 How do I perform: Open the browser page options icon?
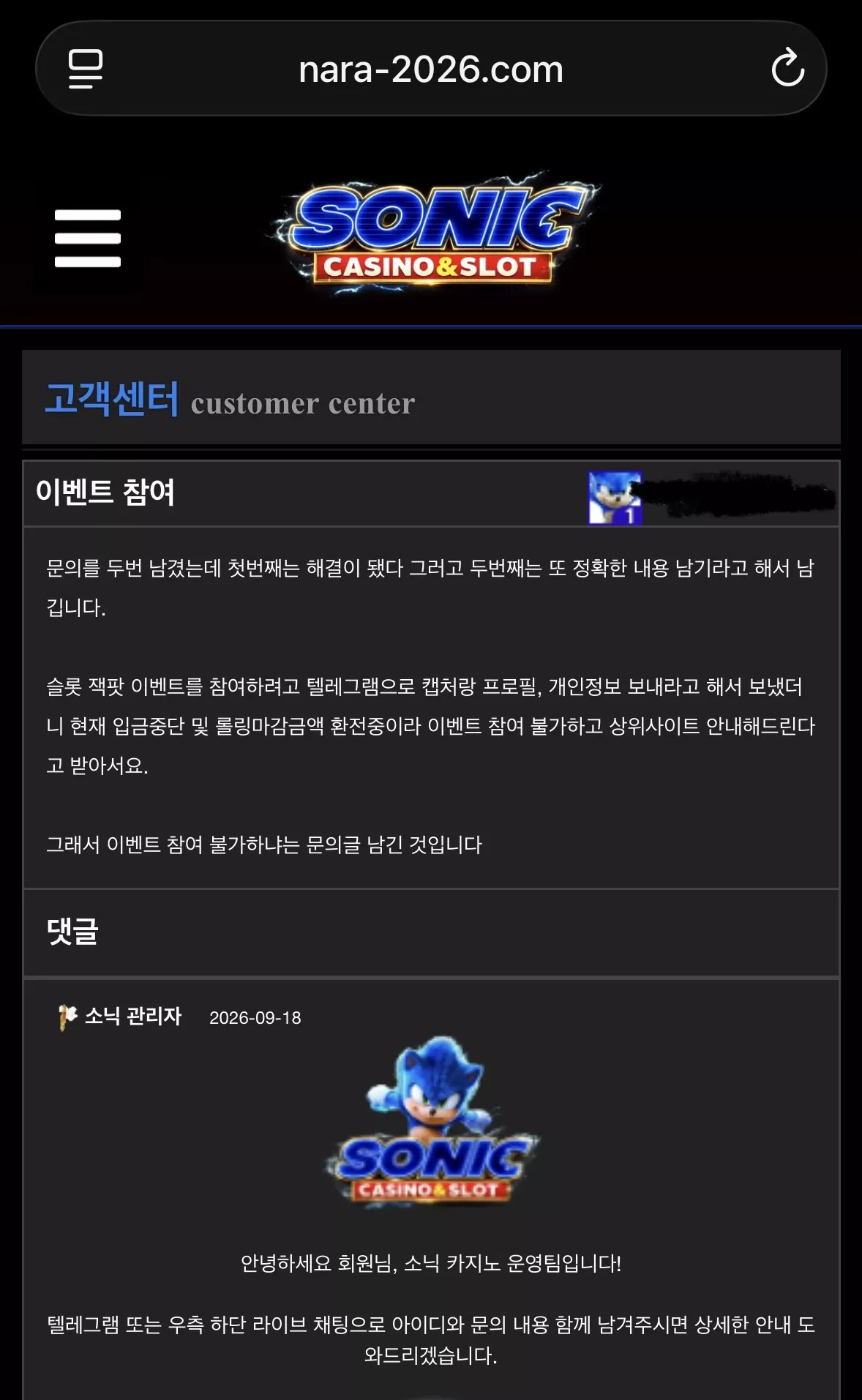[x=86, y=69]
